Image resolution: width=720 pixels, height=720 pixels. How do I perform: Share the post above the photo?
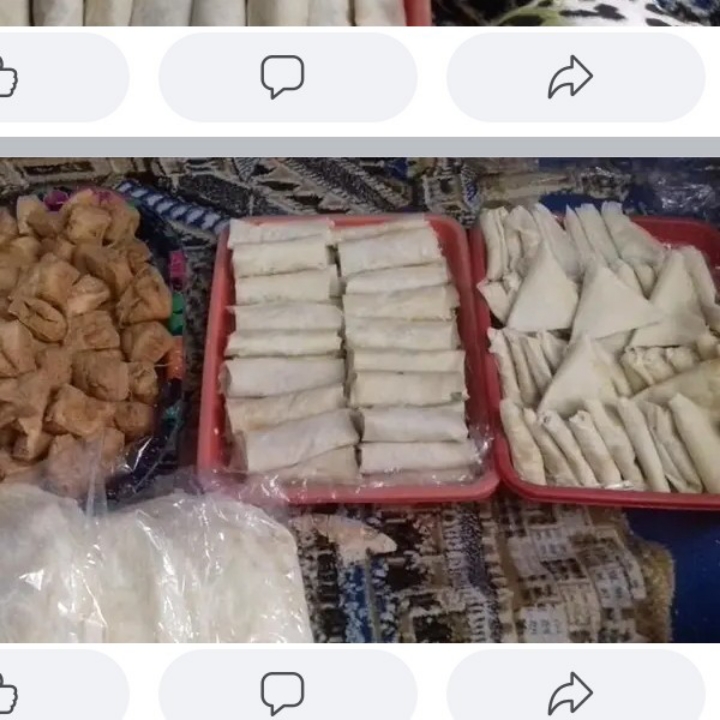[x=571, y=77]
